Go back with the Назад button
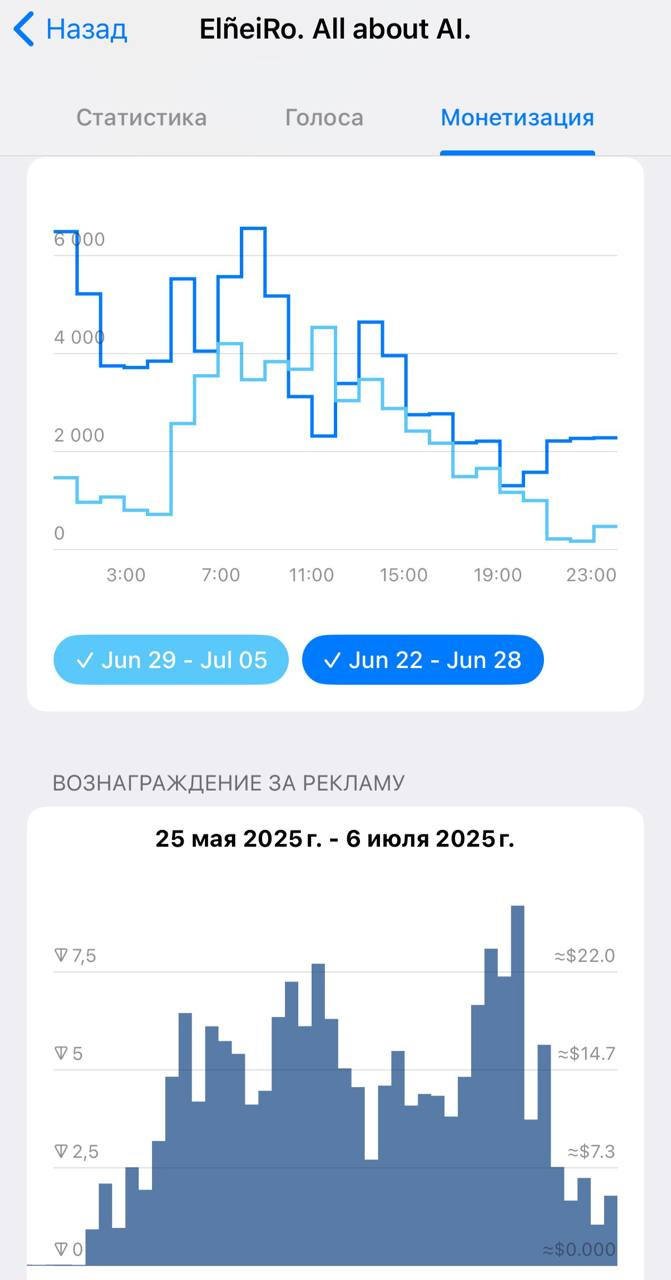The width and height of the screenshot is (671, 1280). click(71, 30)
